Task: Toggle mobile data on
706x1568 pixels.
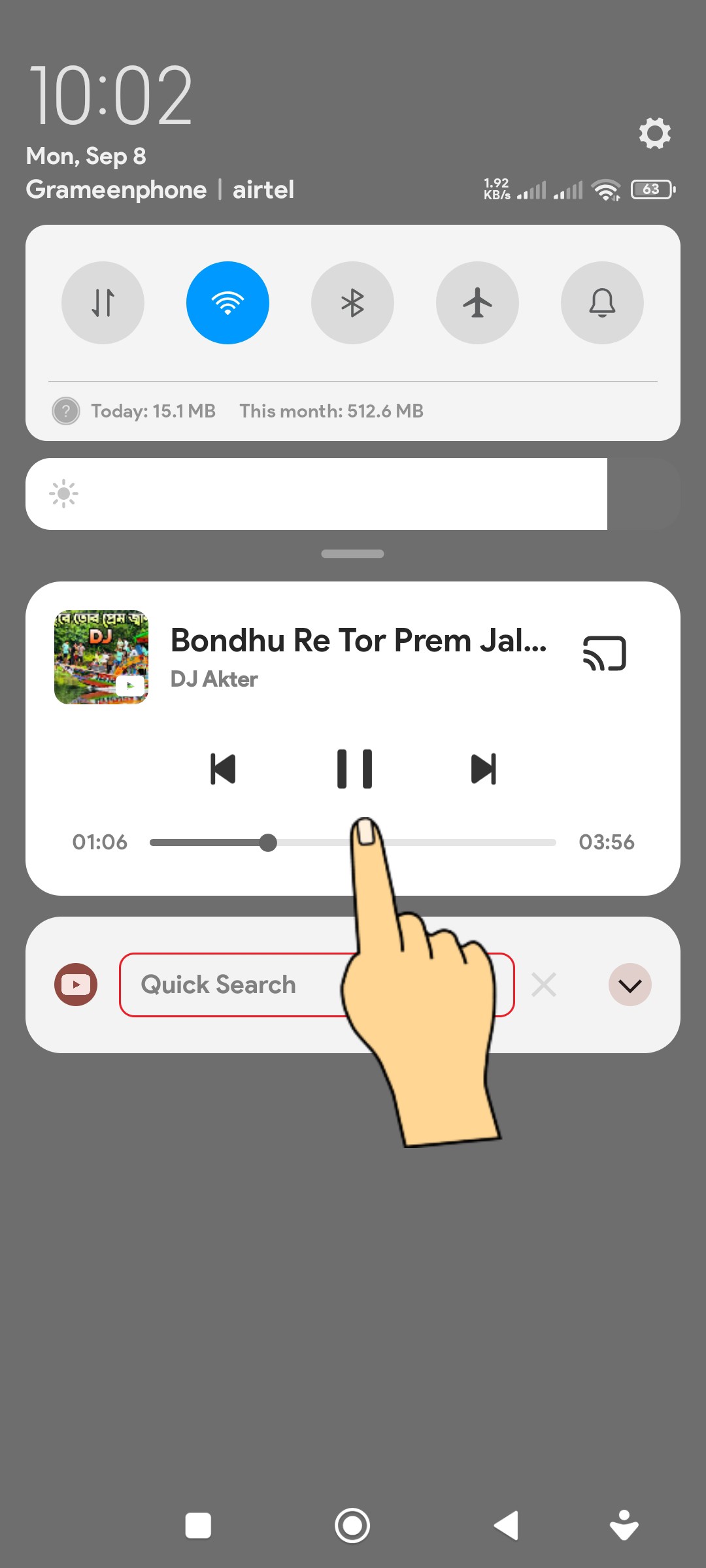Action: [x=103, y=303]
